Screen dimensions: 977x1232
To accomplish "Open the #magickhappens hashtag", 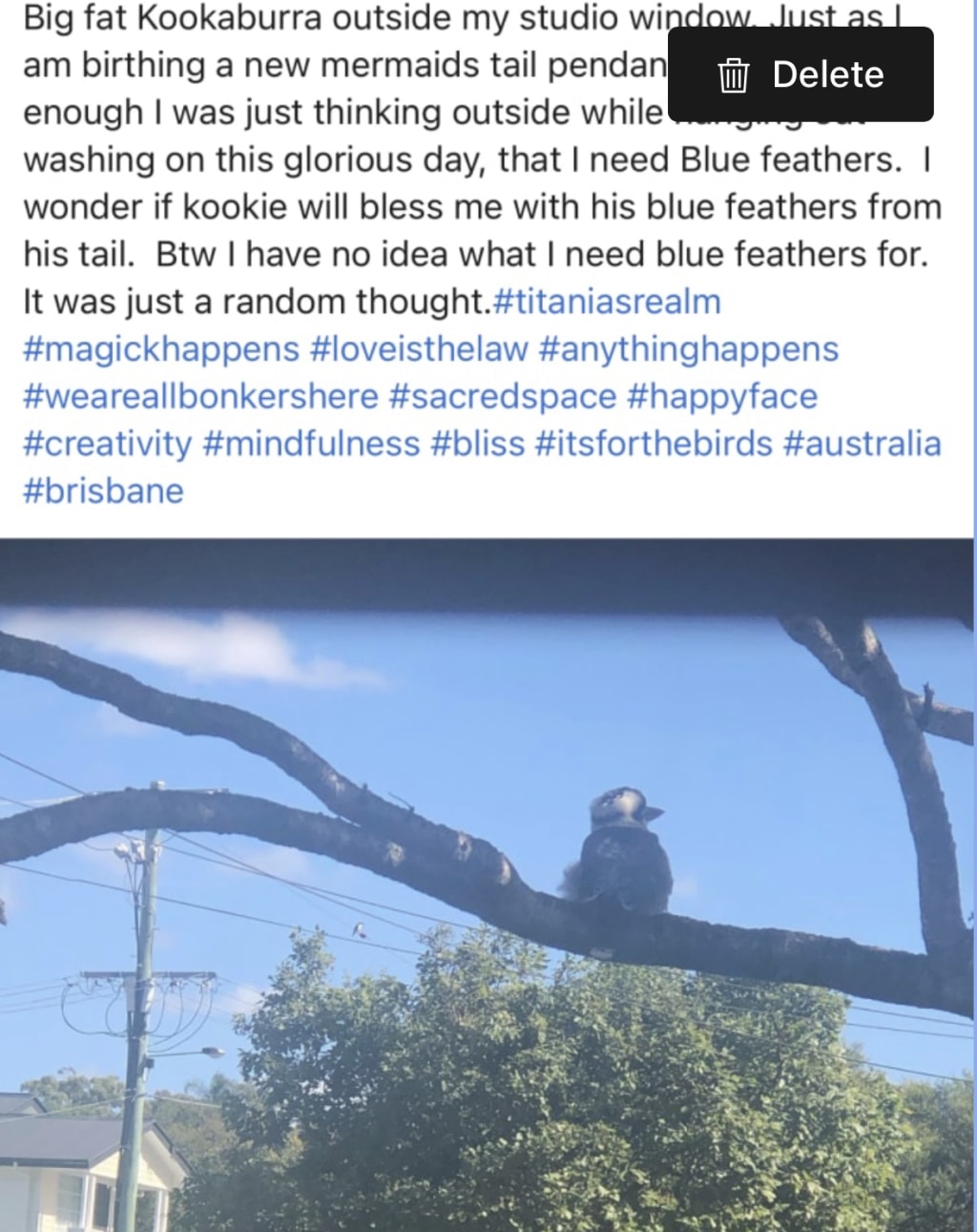I will point(160,349).
